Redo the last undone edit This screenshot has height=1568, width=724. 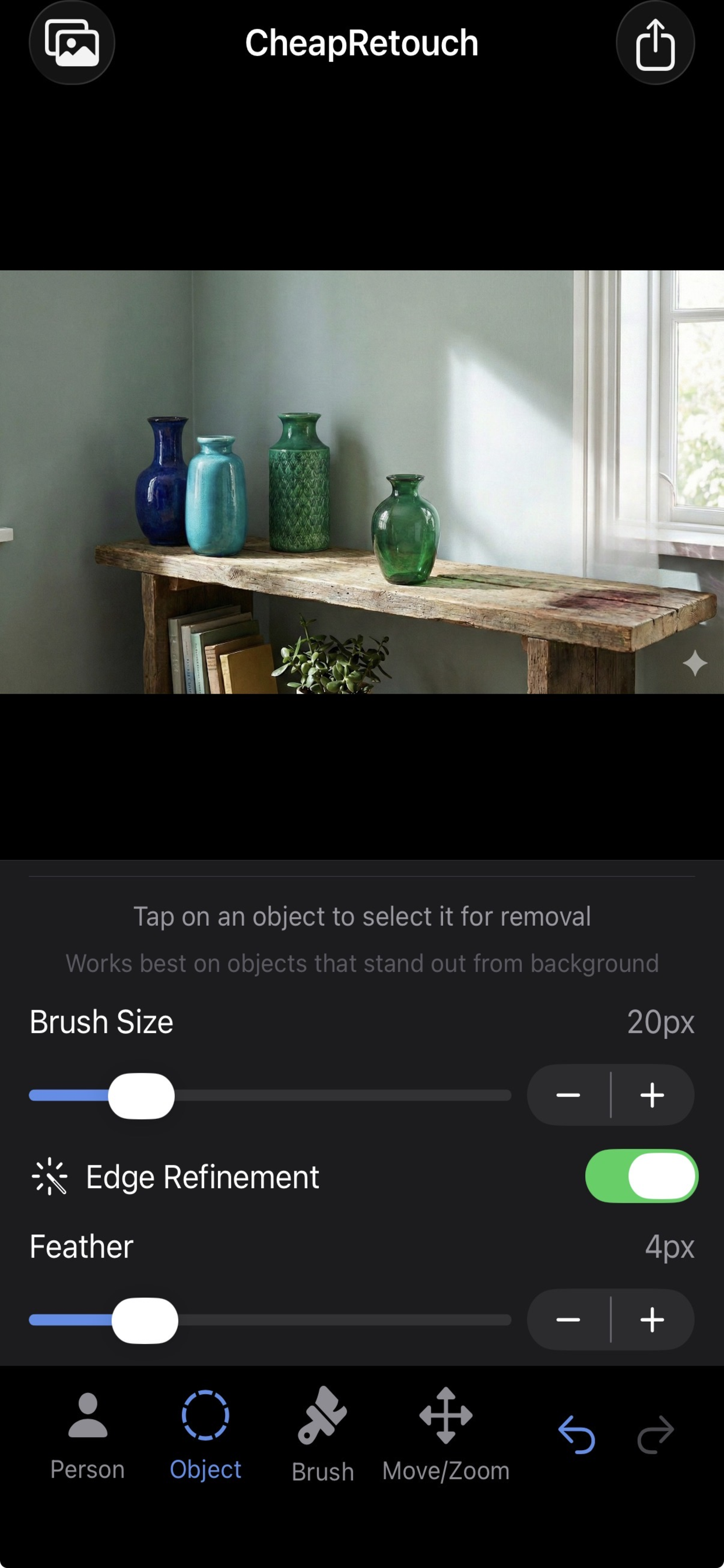pyautogui.click(x=655, y=1436)
